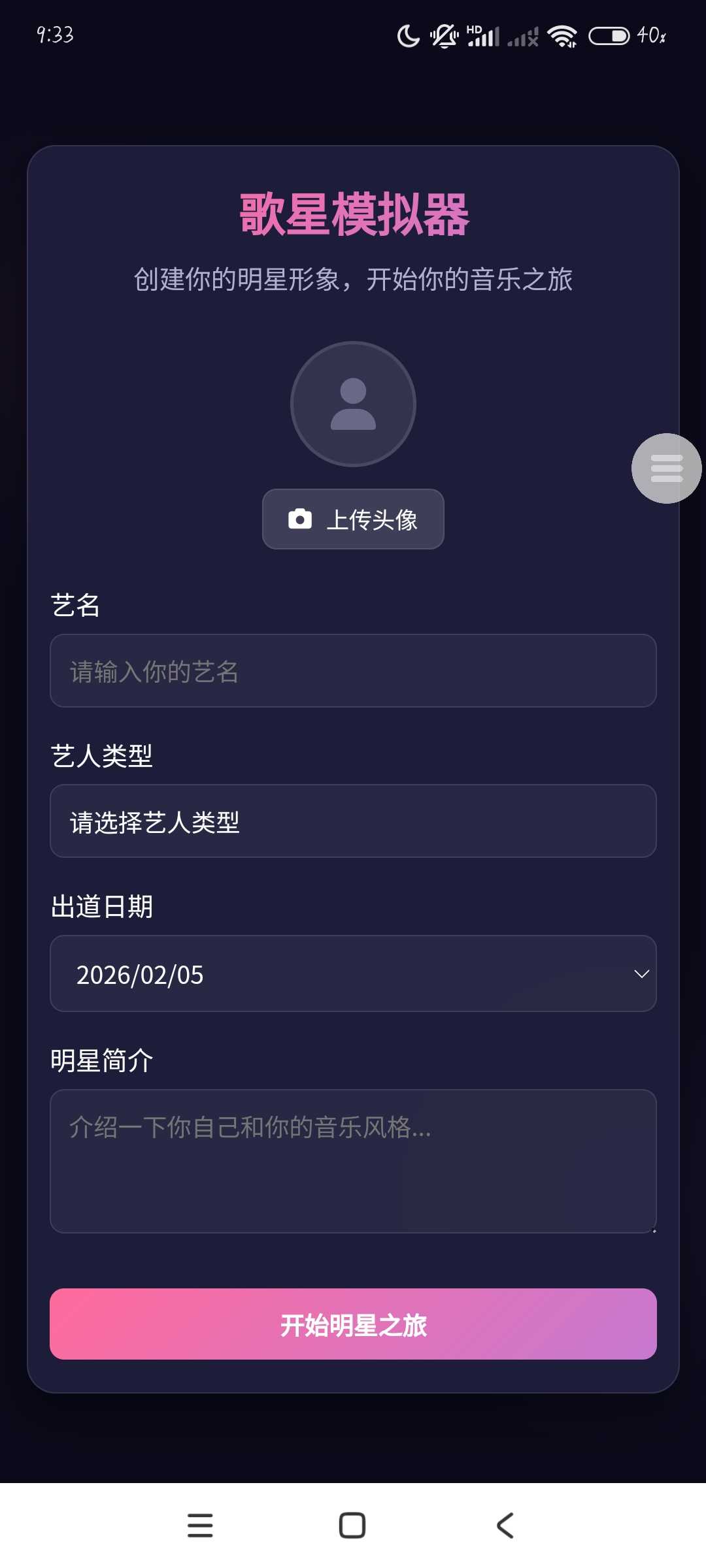706x1568 pixels.
Task: Open the 出道日期 debut date picker
Action: click(x=353, y=973)
